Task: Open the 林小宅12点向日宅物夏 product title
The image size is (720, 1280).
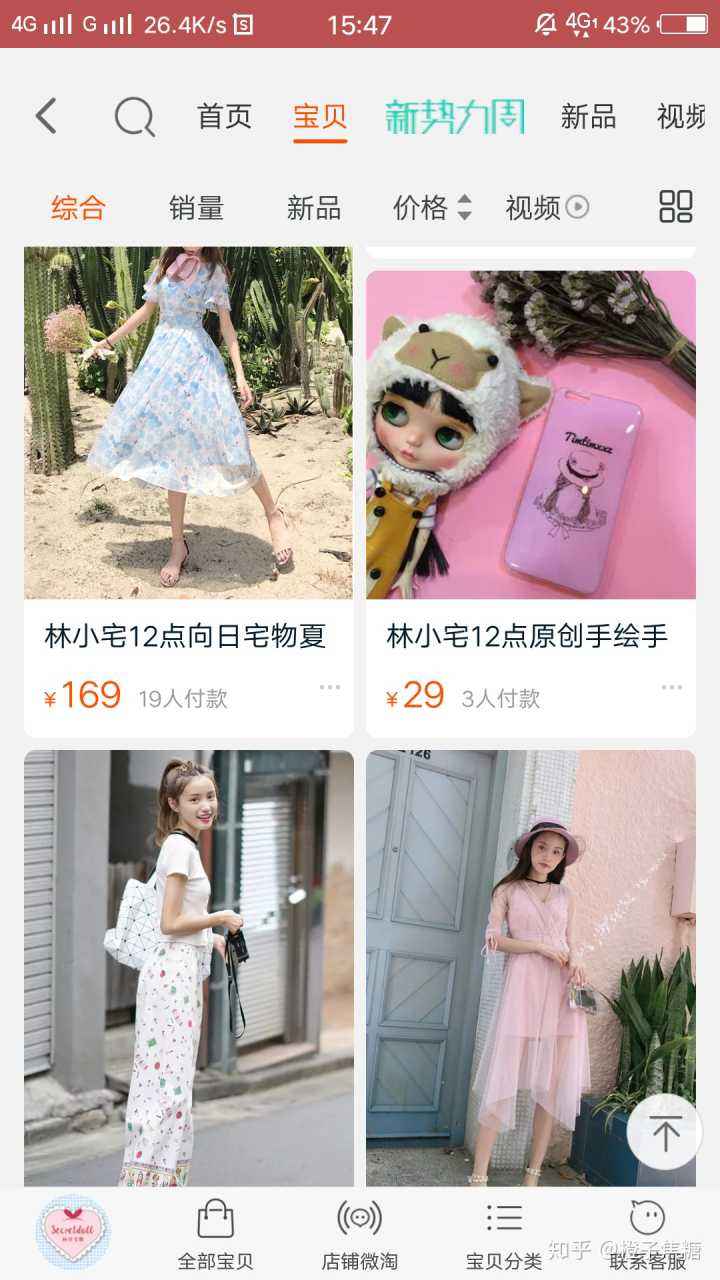Action: pyautogui.click(x=185, y=635)
